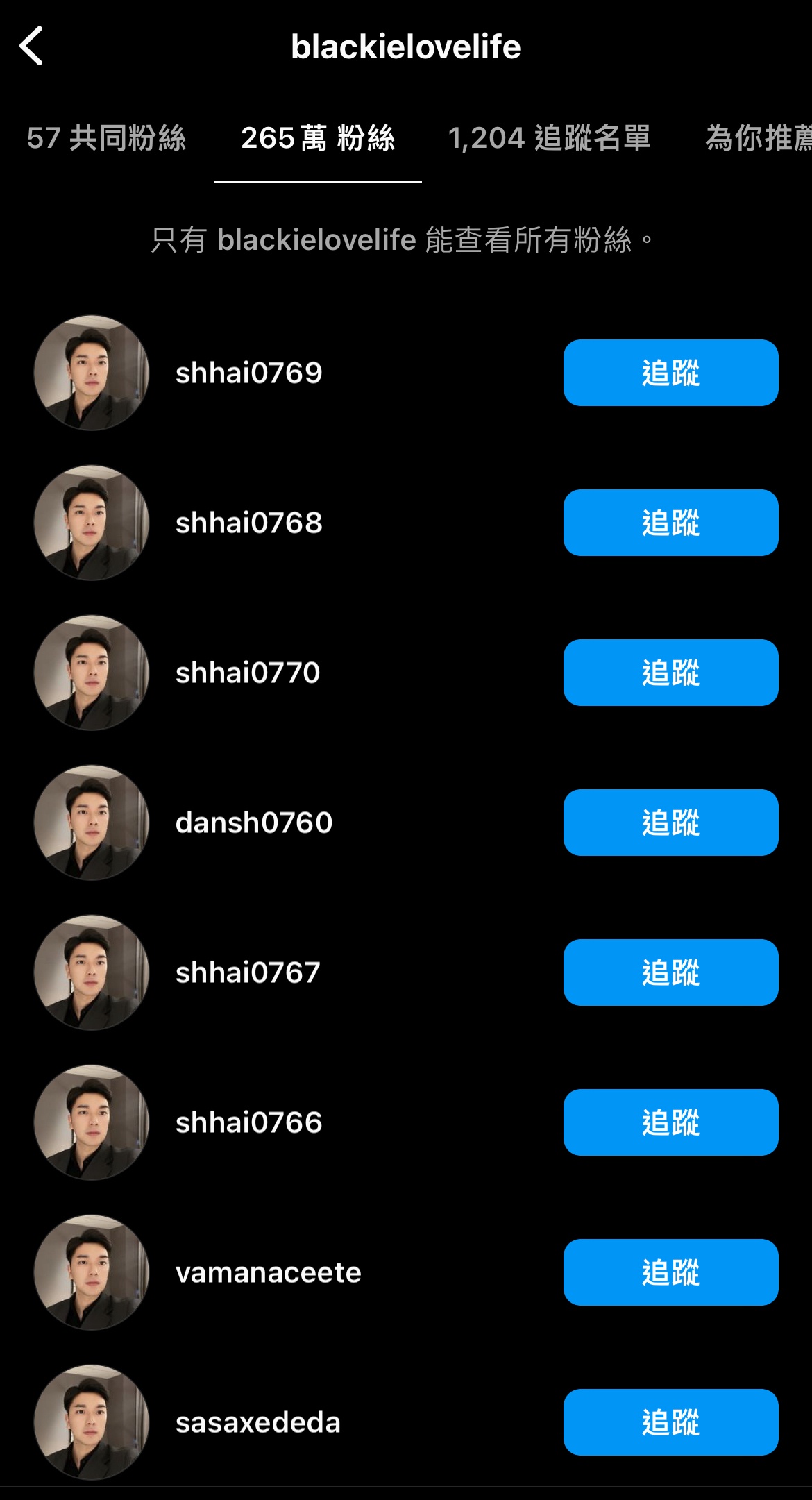View the vamanaceete profile
The height and width of the screenshot is (1500, 812).
[x=268, y=1272]
